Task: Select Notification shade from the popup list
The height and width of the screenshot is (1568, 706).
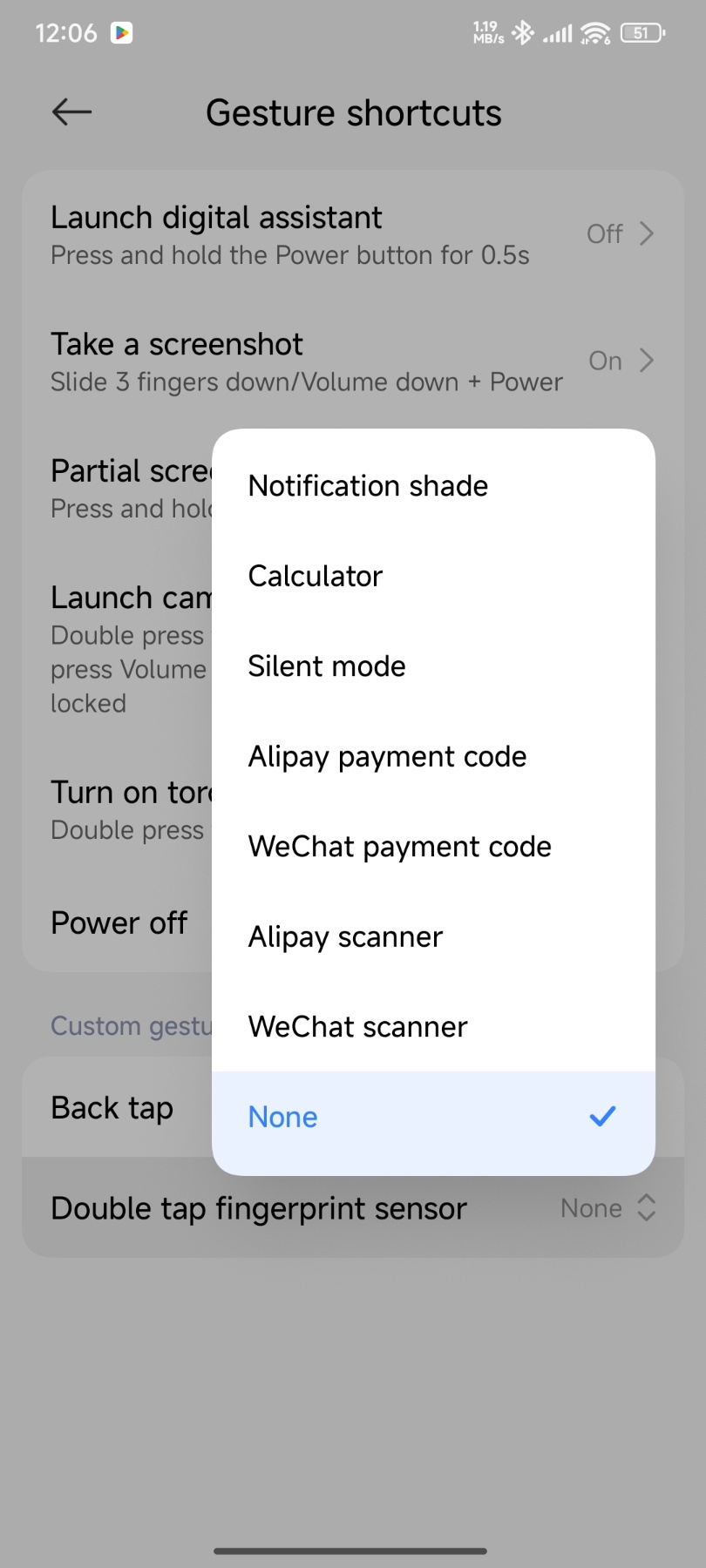Action: (x=433, y=486)
